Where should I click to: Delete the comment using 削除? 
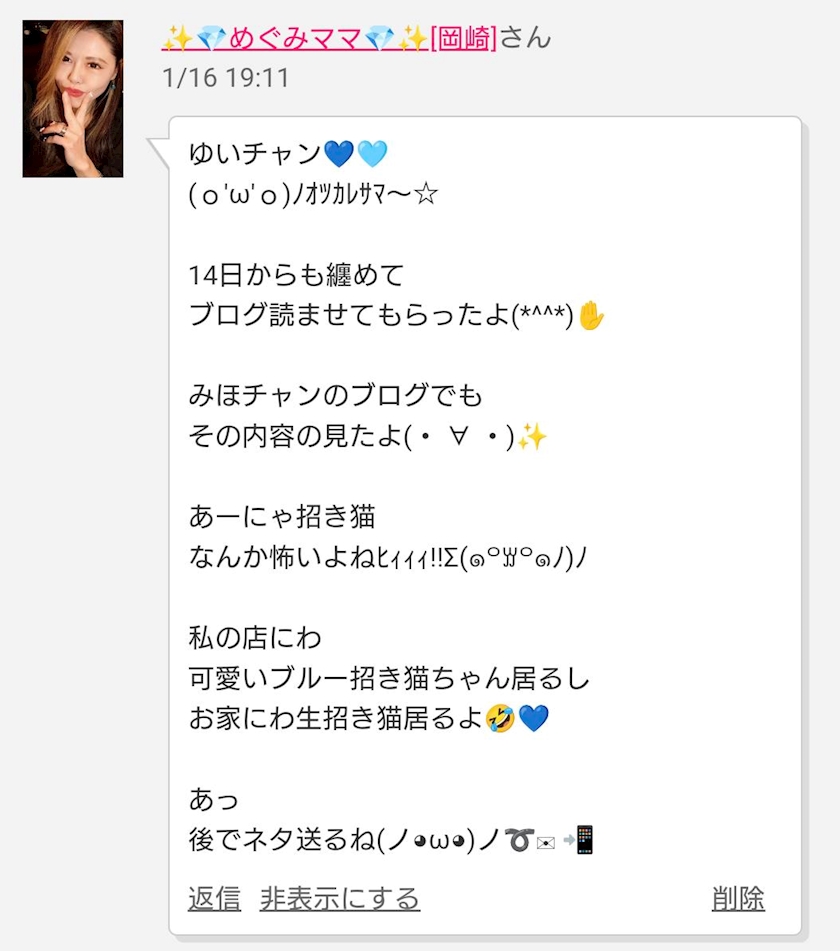pos(738,898)
